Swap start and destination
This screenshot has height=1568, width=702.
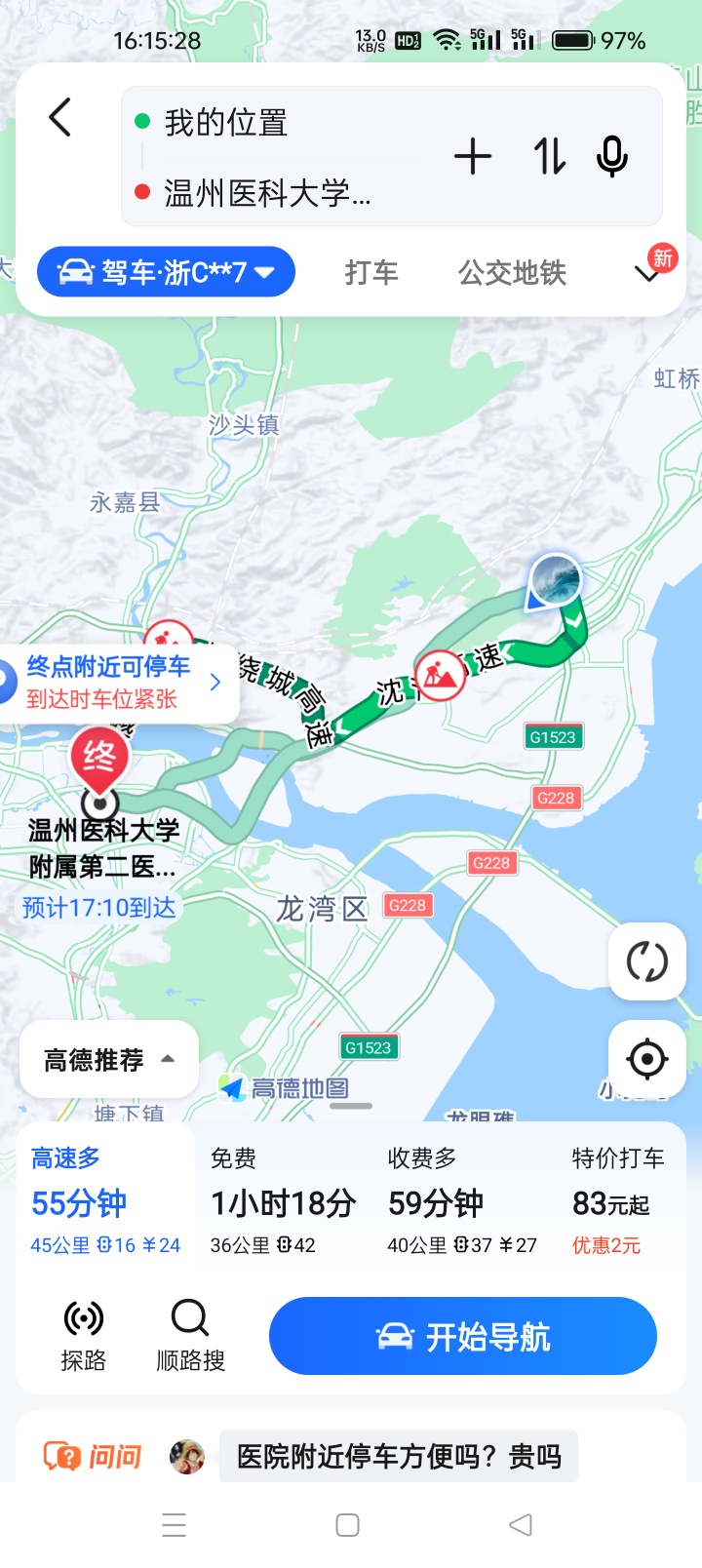click(549, 157)
